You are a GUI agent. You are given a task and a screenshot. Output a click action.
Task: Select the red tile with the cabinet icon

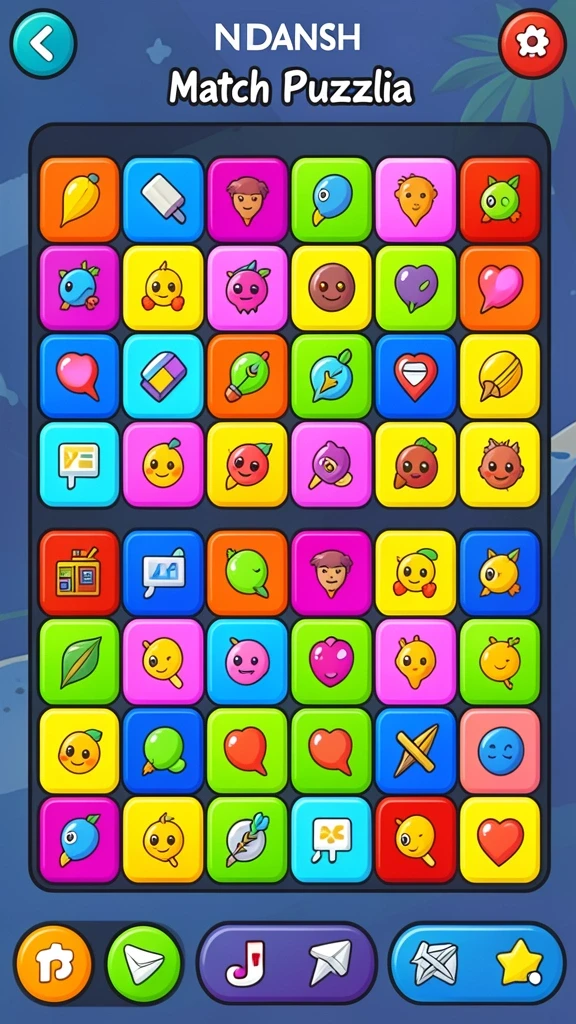(79, 573)
